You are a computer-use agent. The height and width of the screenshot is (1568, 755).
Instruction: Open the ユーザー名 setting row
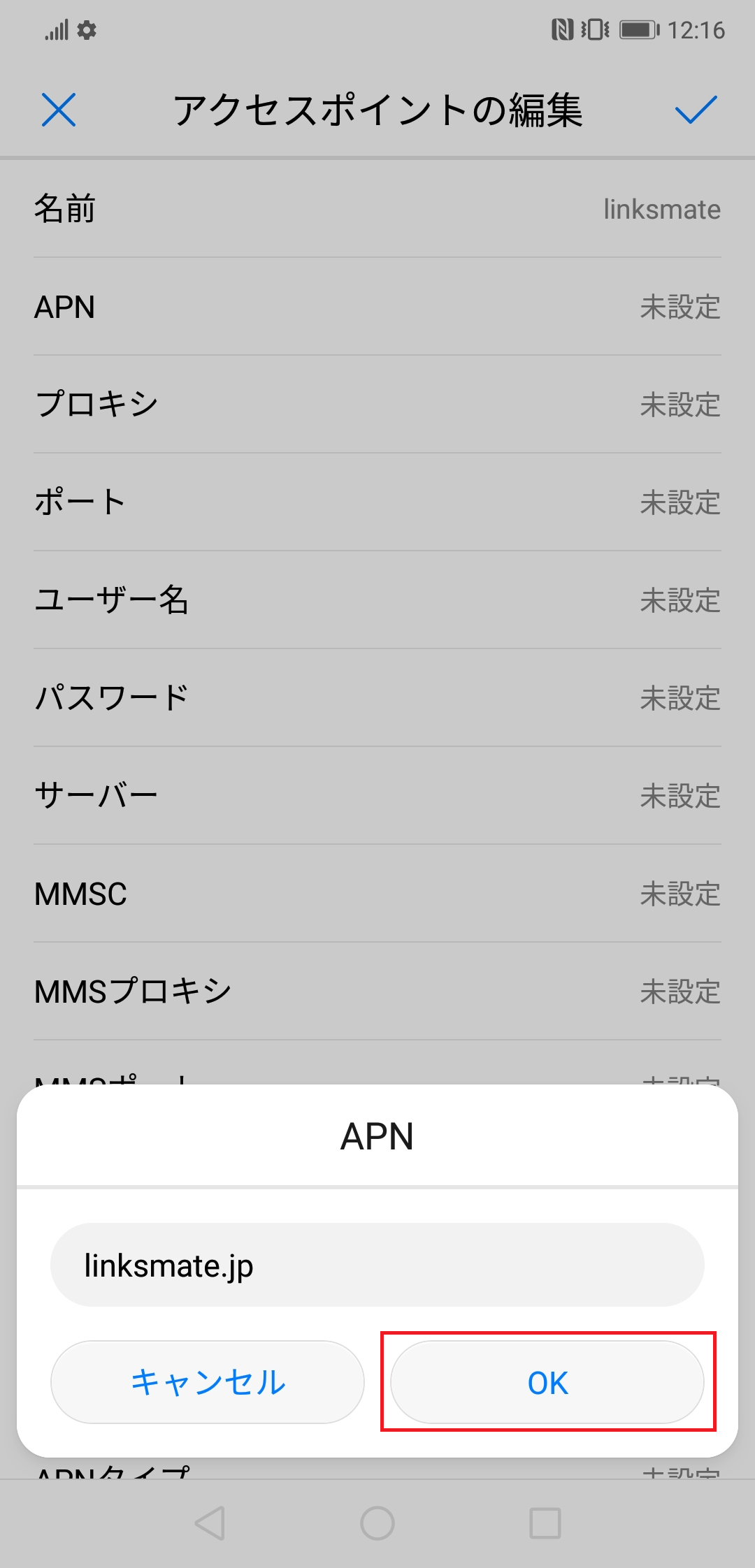point(377,600)
